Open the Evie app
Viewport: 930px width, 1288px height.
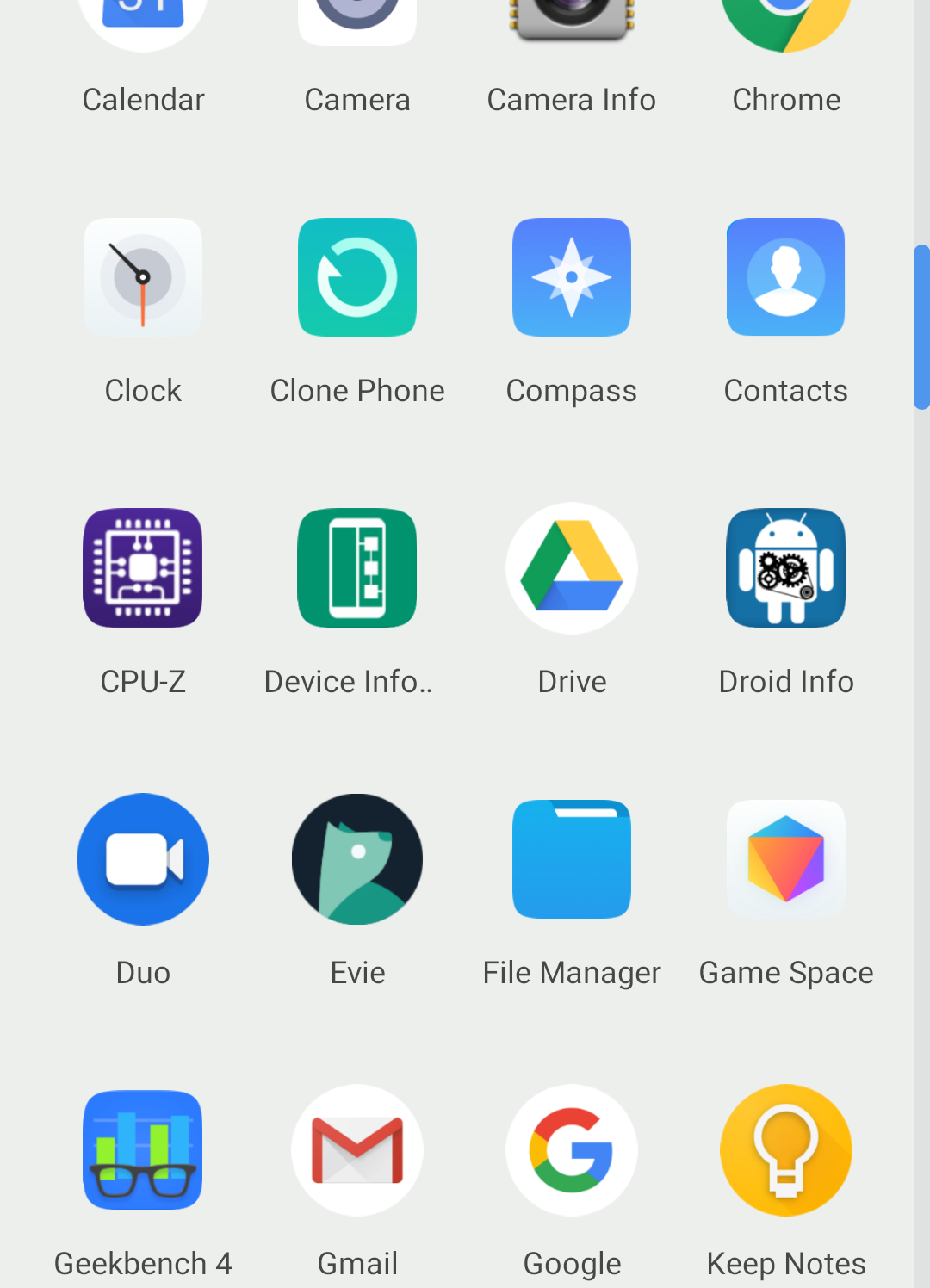(357, 859)
